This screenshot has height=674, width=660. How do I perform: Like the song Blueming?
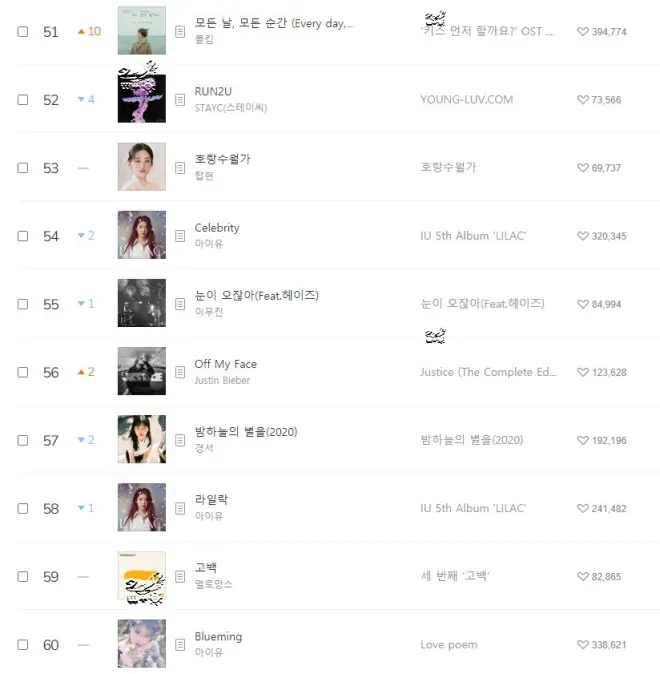(x=583, y=645)
